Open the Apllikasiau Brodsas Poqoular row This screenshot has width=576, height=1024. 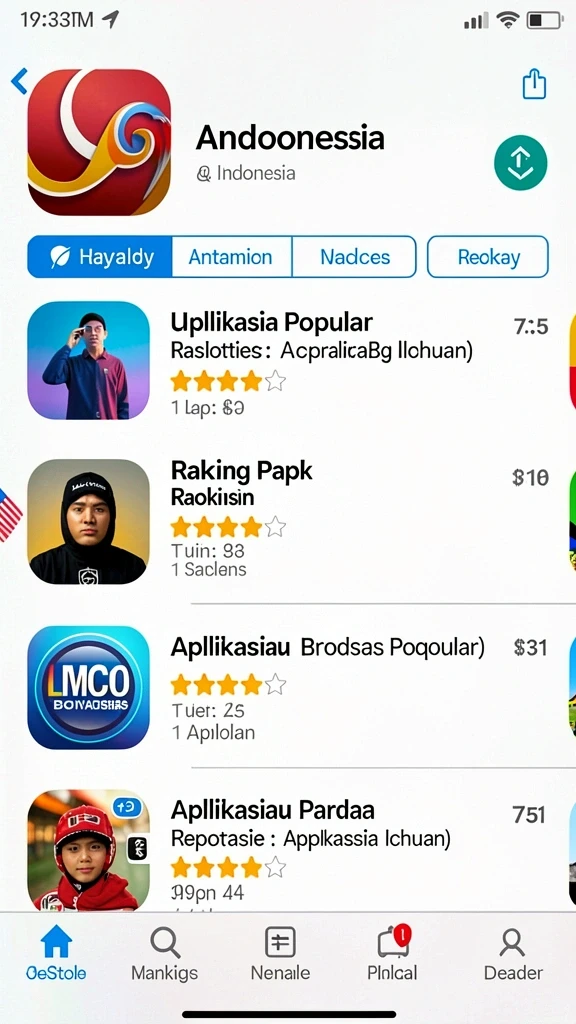point(288,688)
